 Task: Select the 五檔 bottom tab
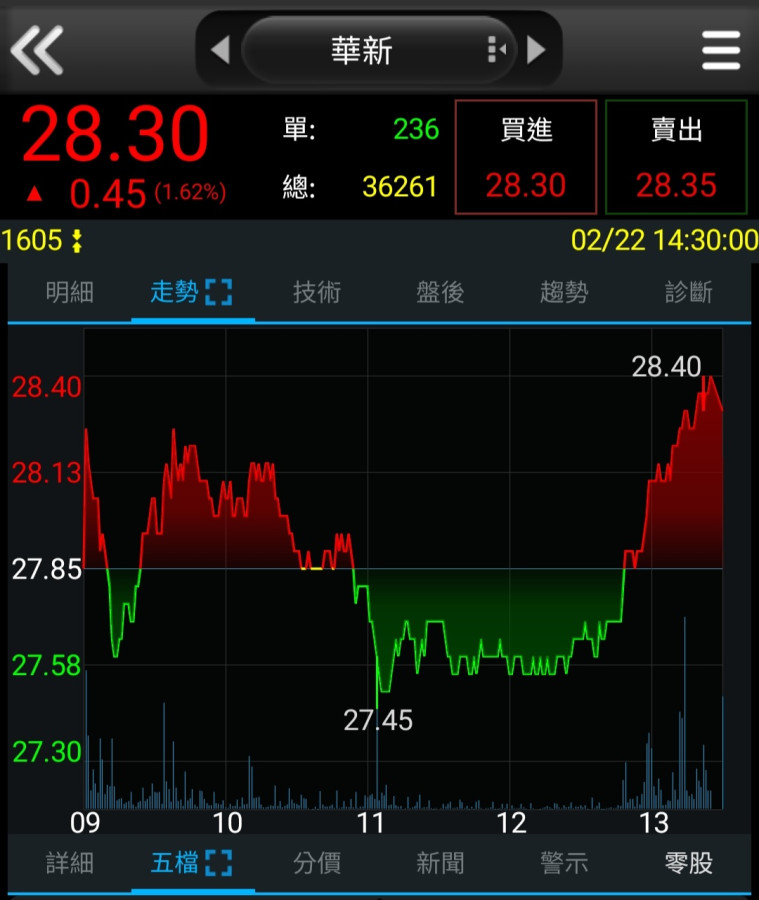[x=190, y=863]
